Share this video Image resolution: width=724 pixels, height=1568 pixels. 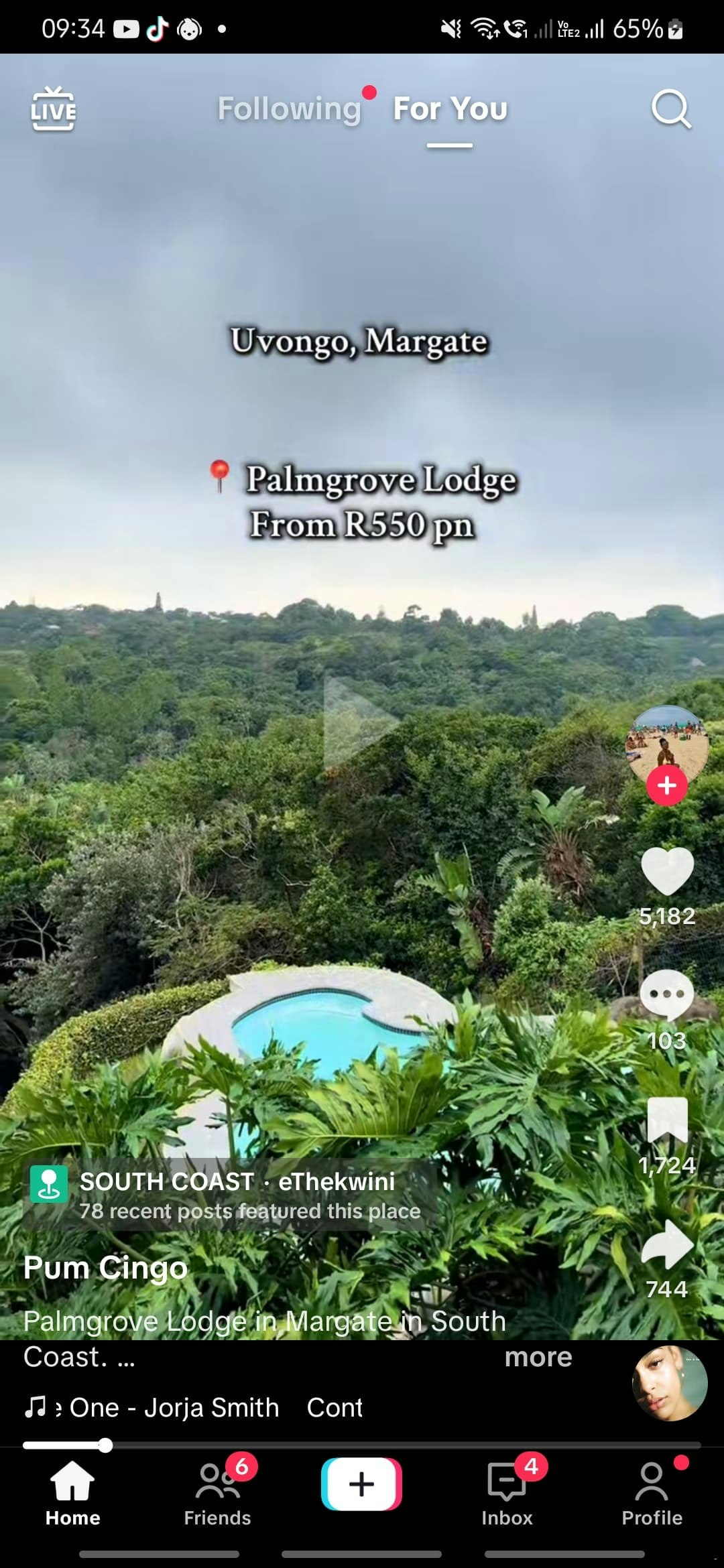[667, 1245]
